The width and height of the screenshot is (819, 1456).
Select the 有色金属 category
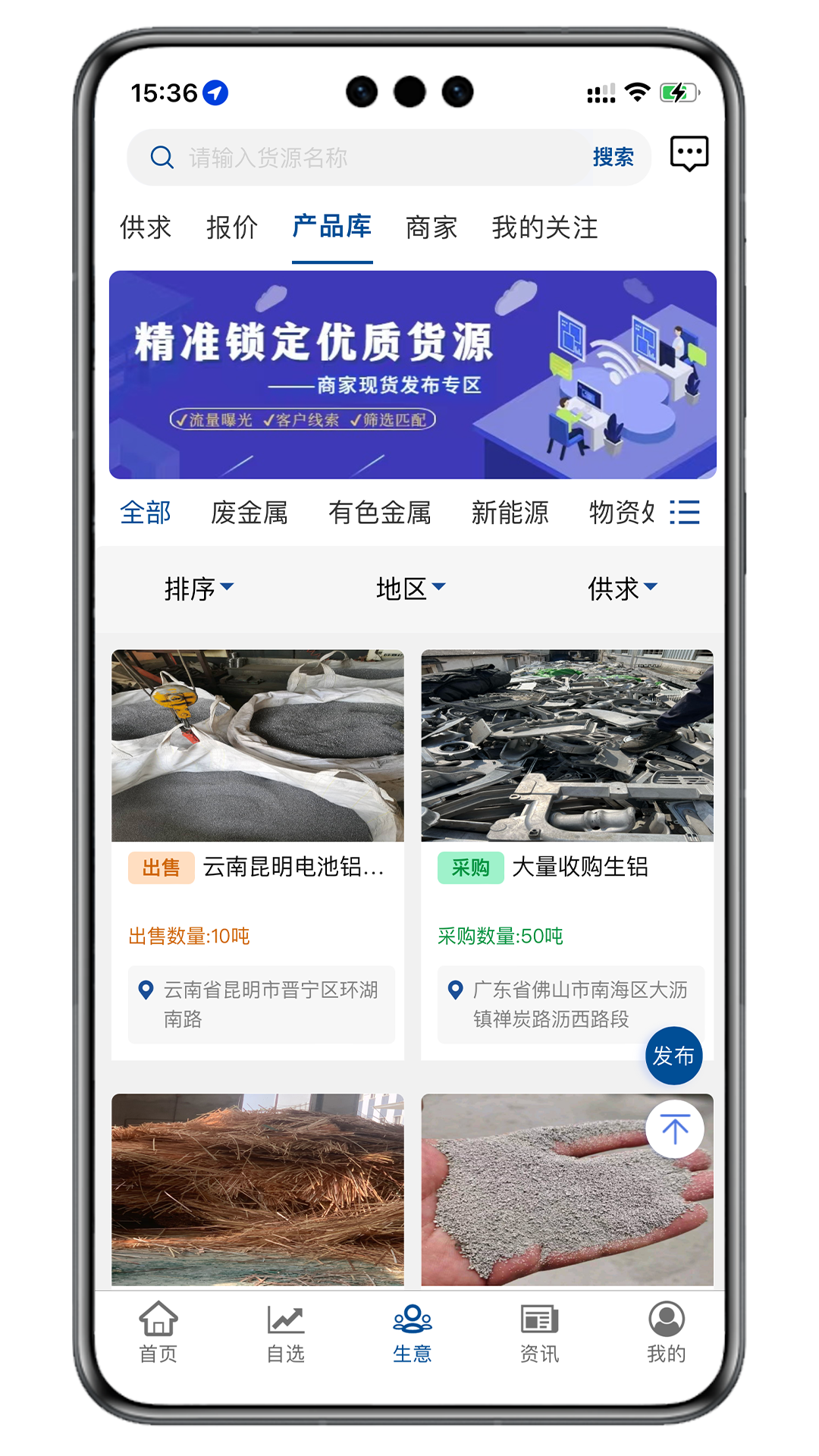[x=380, y=513]
